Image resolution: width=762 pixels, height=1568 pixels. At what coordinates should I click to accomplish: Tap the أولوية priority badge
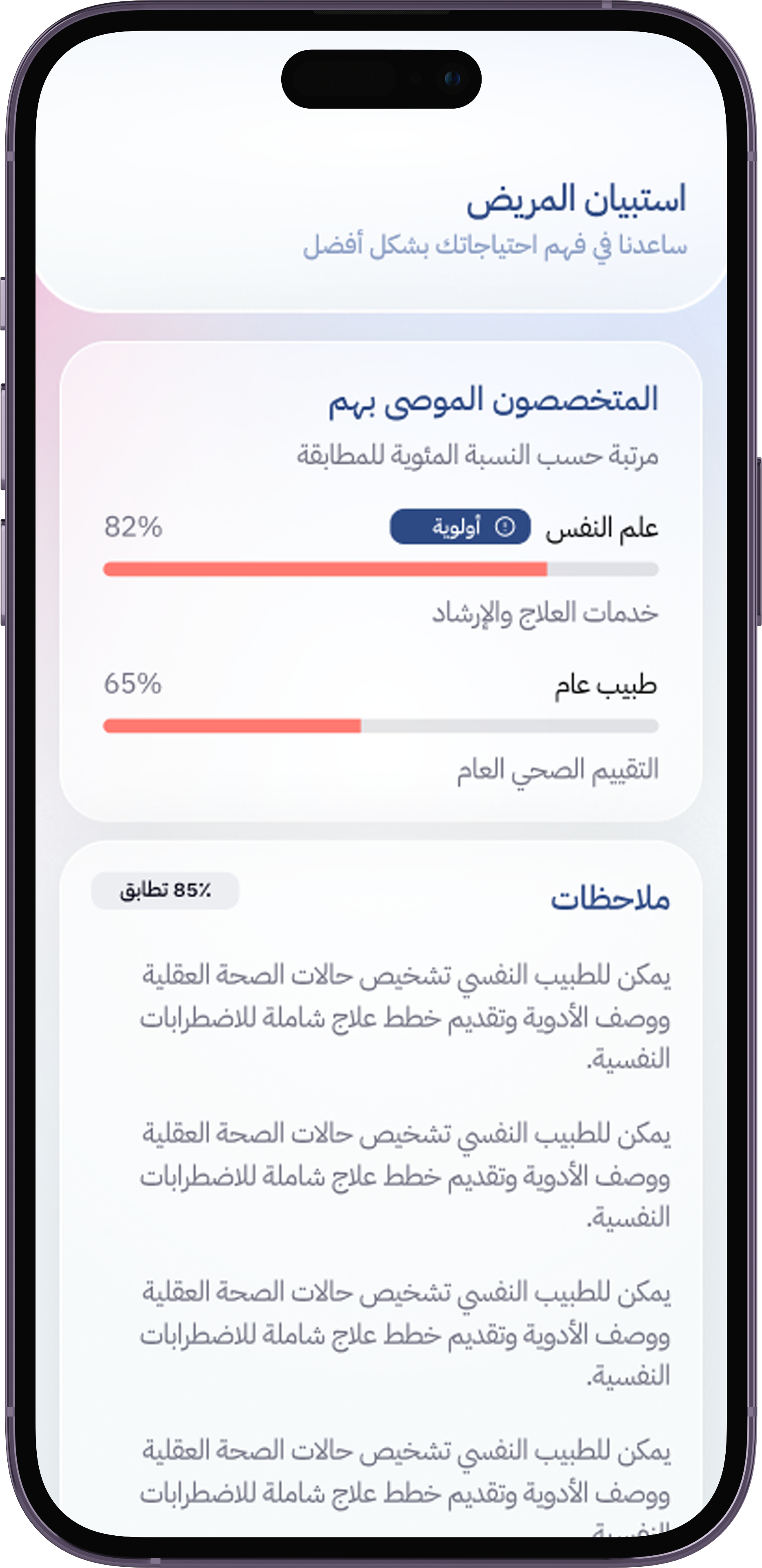pos(460,526)
